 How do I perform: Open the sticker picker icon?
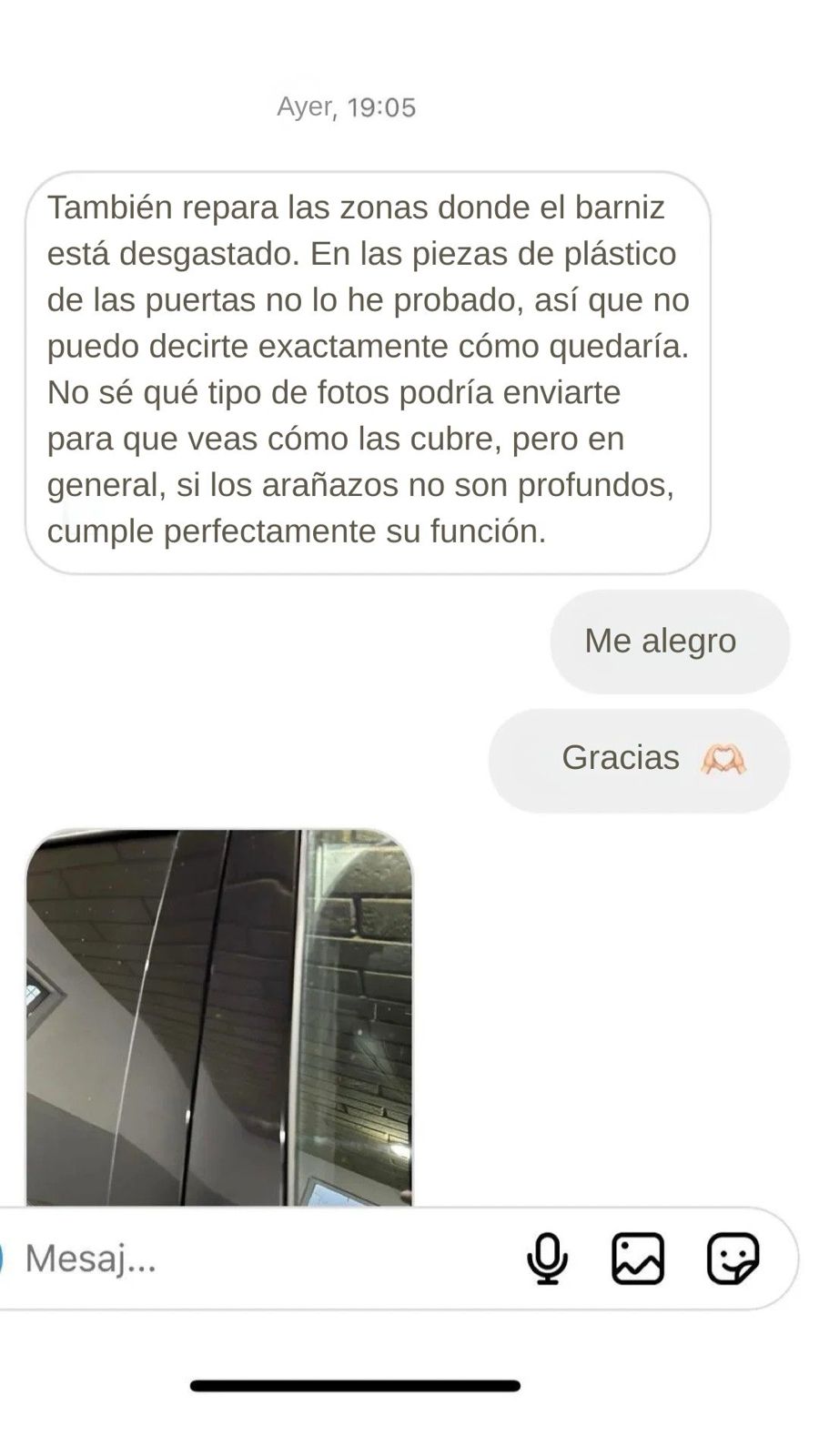pyautogui.click(x=733, y=1259)
